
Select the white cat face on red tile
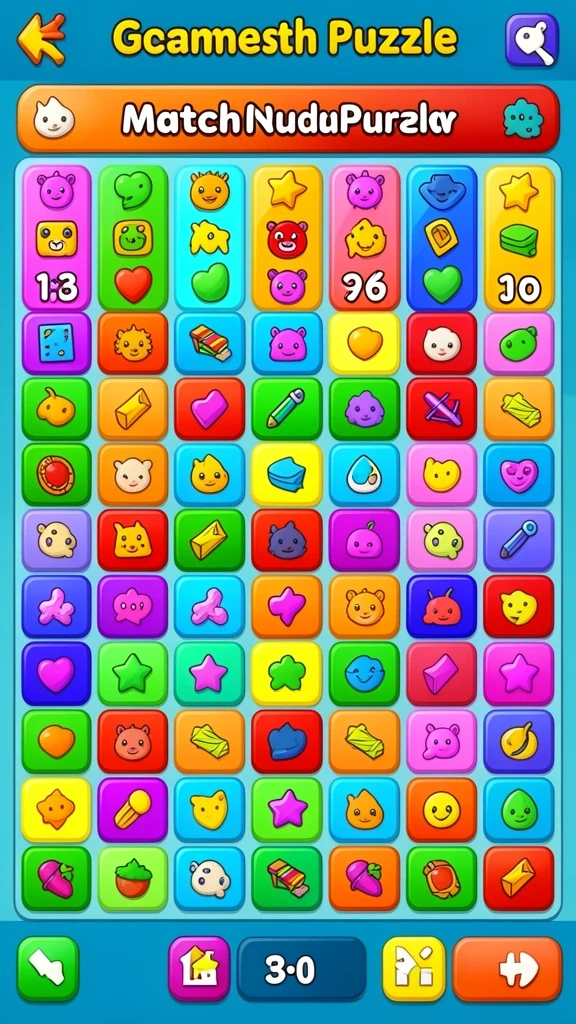point(441,343)
